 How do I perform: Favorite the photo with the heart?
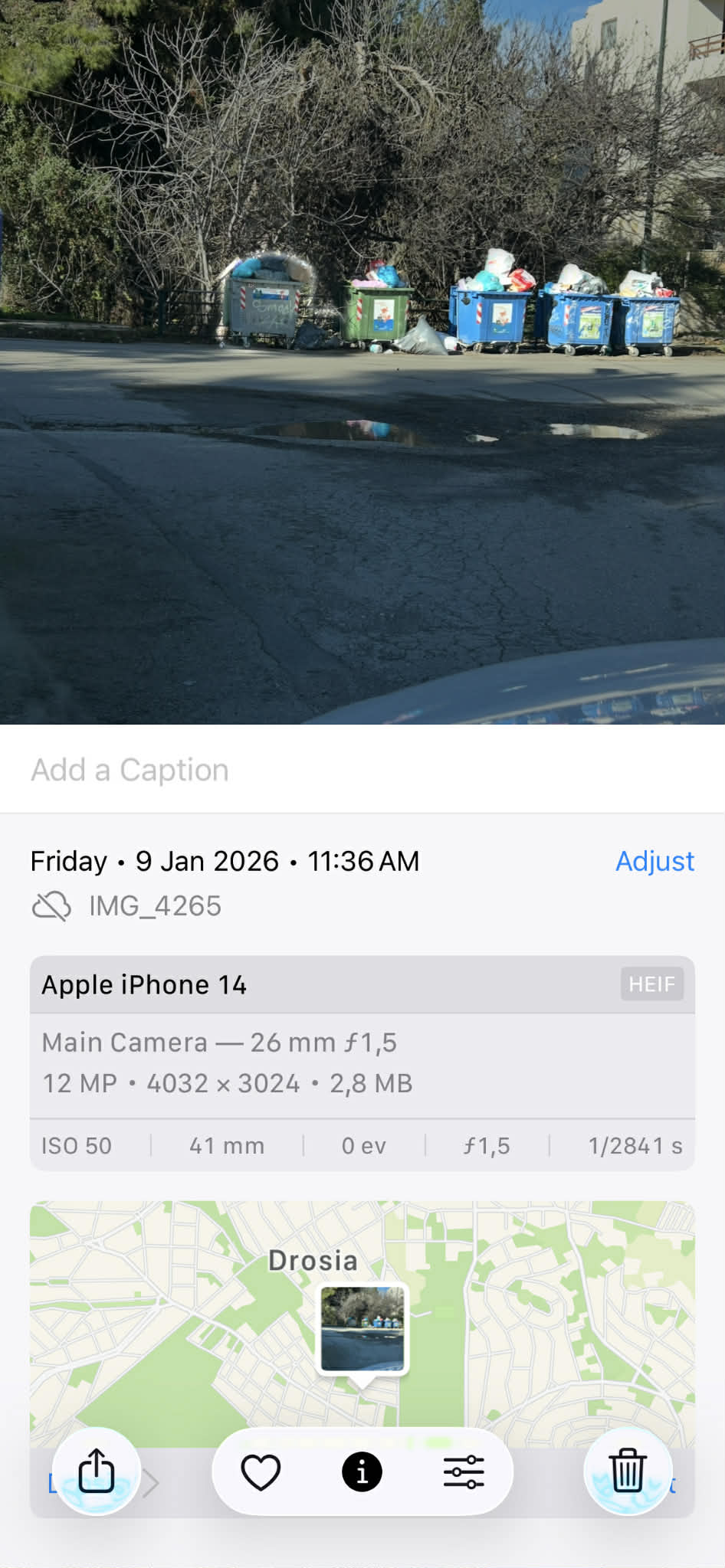tap(261, 1471)
